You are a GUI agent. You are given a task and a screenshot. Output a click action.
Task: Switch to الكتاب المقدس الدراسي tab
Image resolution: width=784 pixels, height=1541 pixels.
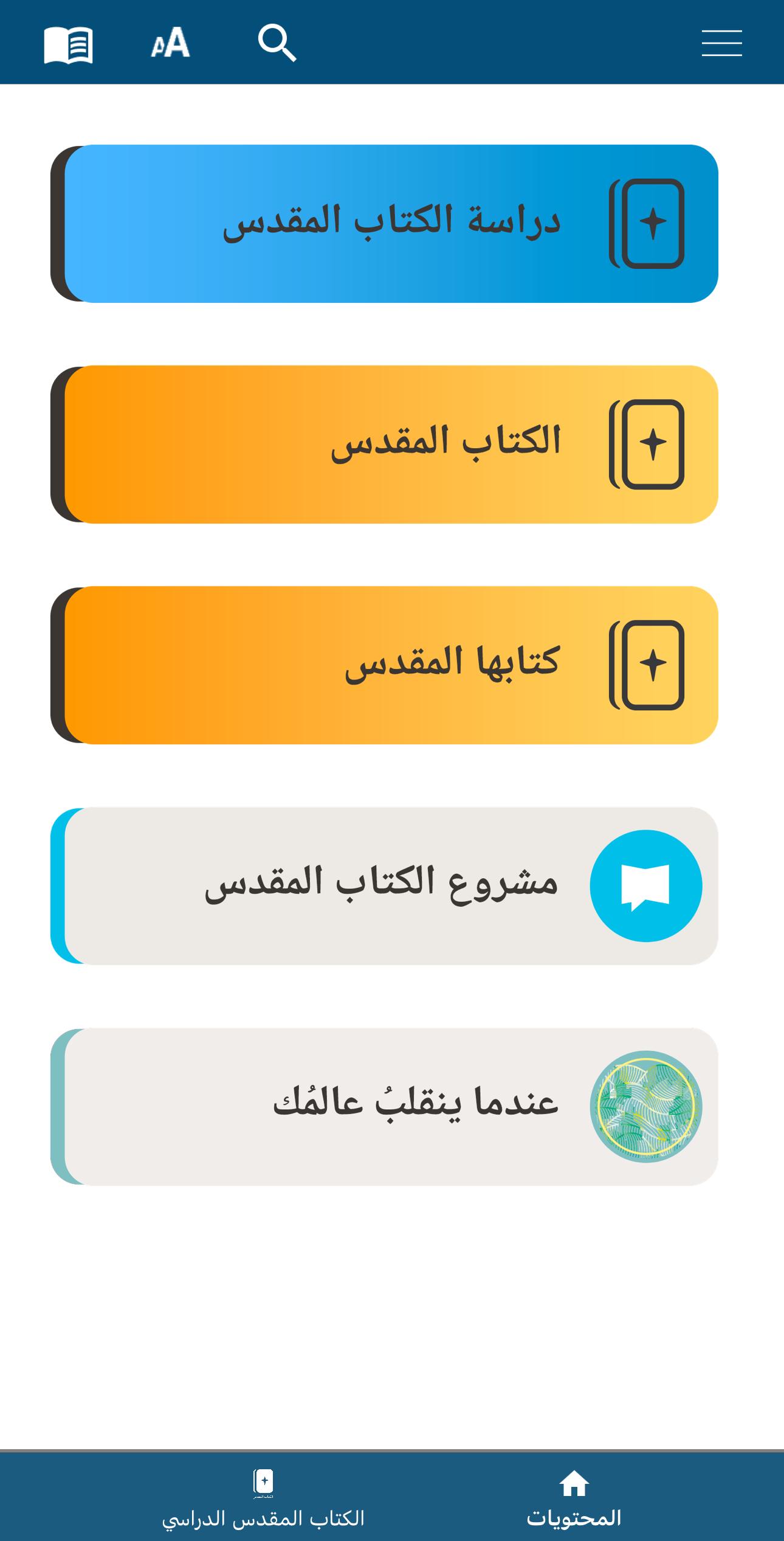tap(263, 1500)
